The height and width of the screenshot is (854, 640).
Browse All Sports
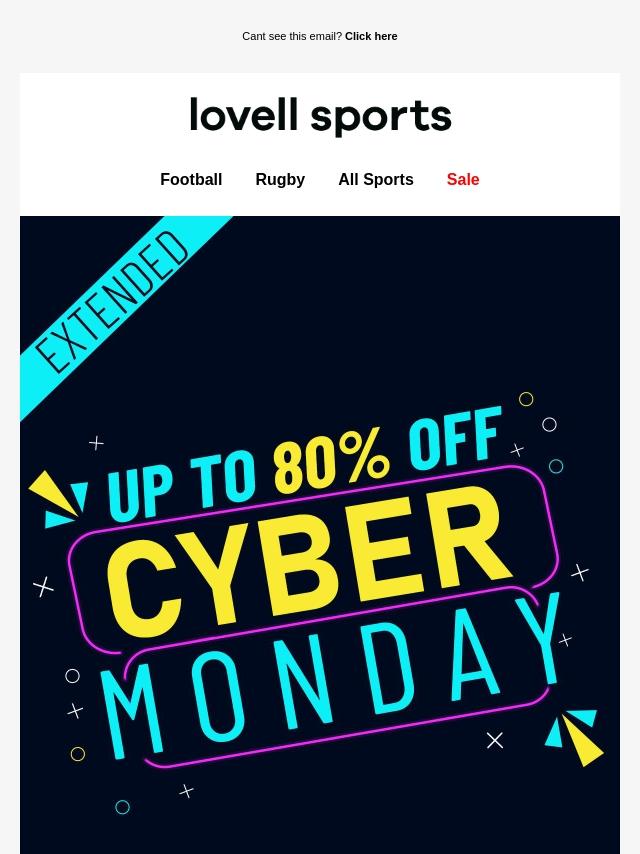click(376, 179)
